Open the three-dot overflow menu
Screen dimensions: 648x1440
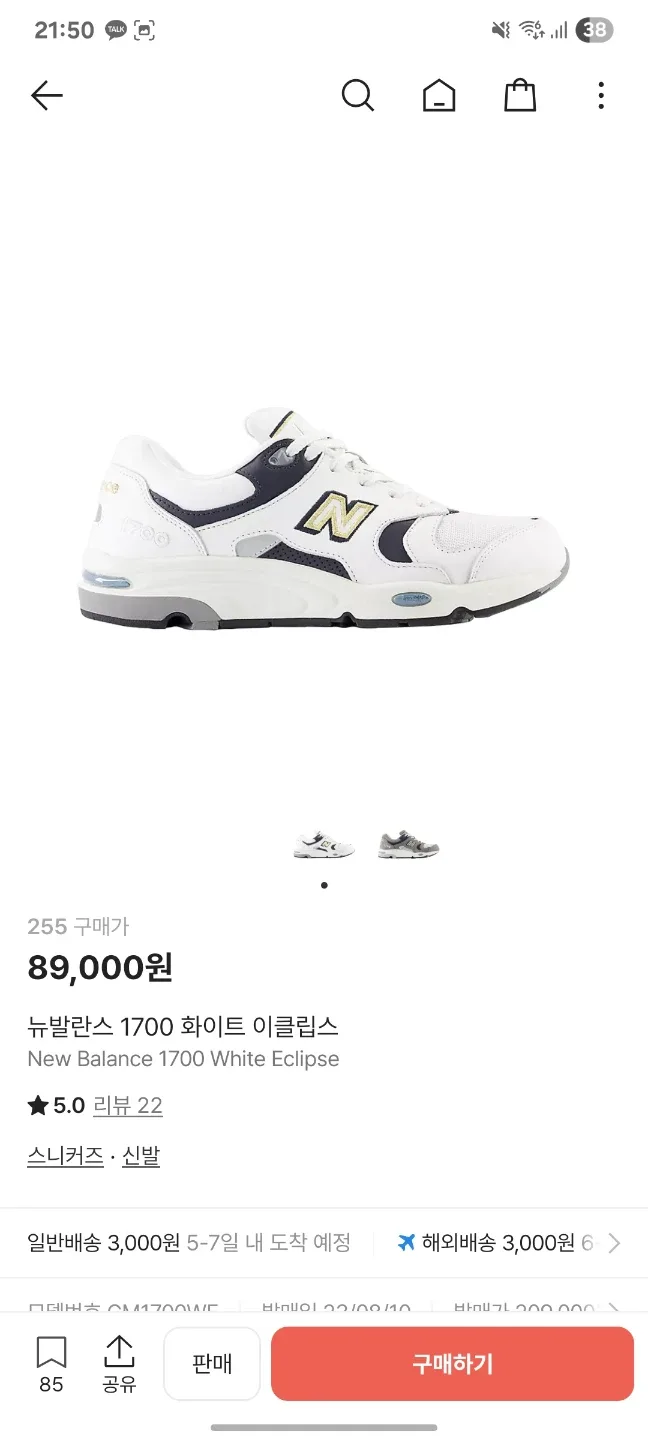601,96
